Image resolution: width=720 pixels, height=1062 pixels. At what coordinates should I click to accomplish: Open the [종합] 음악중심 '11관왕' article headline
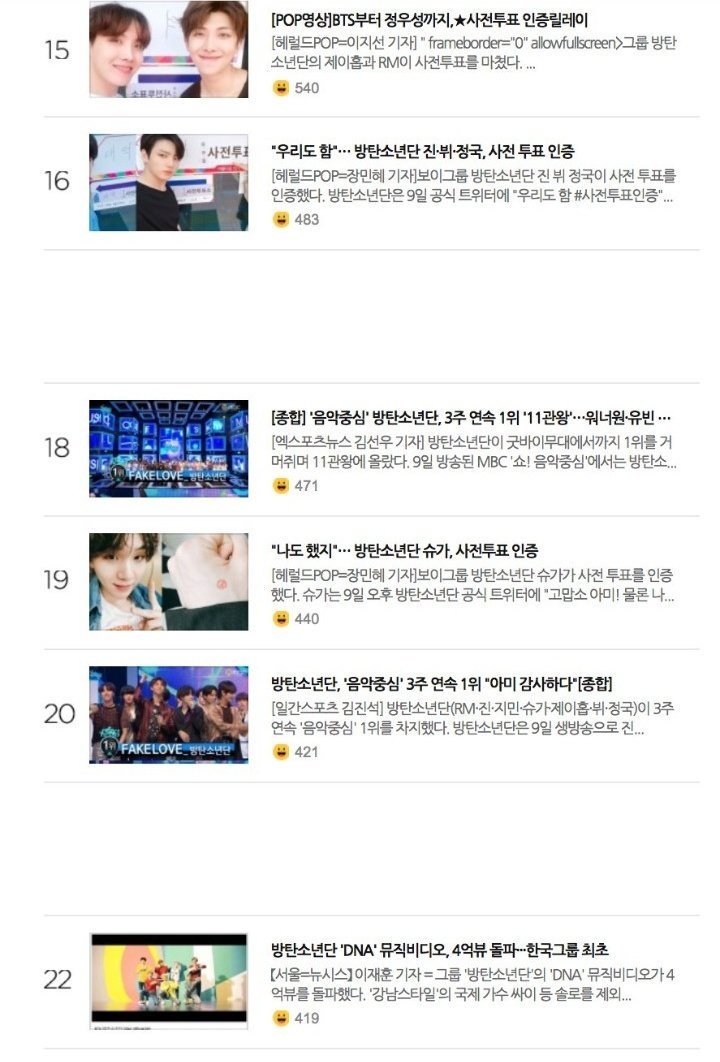pyautogui.click(x=470, y=417)
